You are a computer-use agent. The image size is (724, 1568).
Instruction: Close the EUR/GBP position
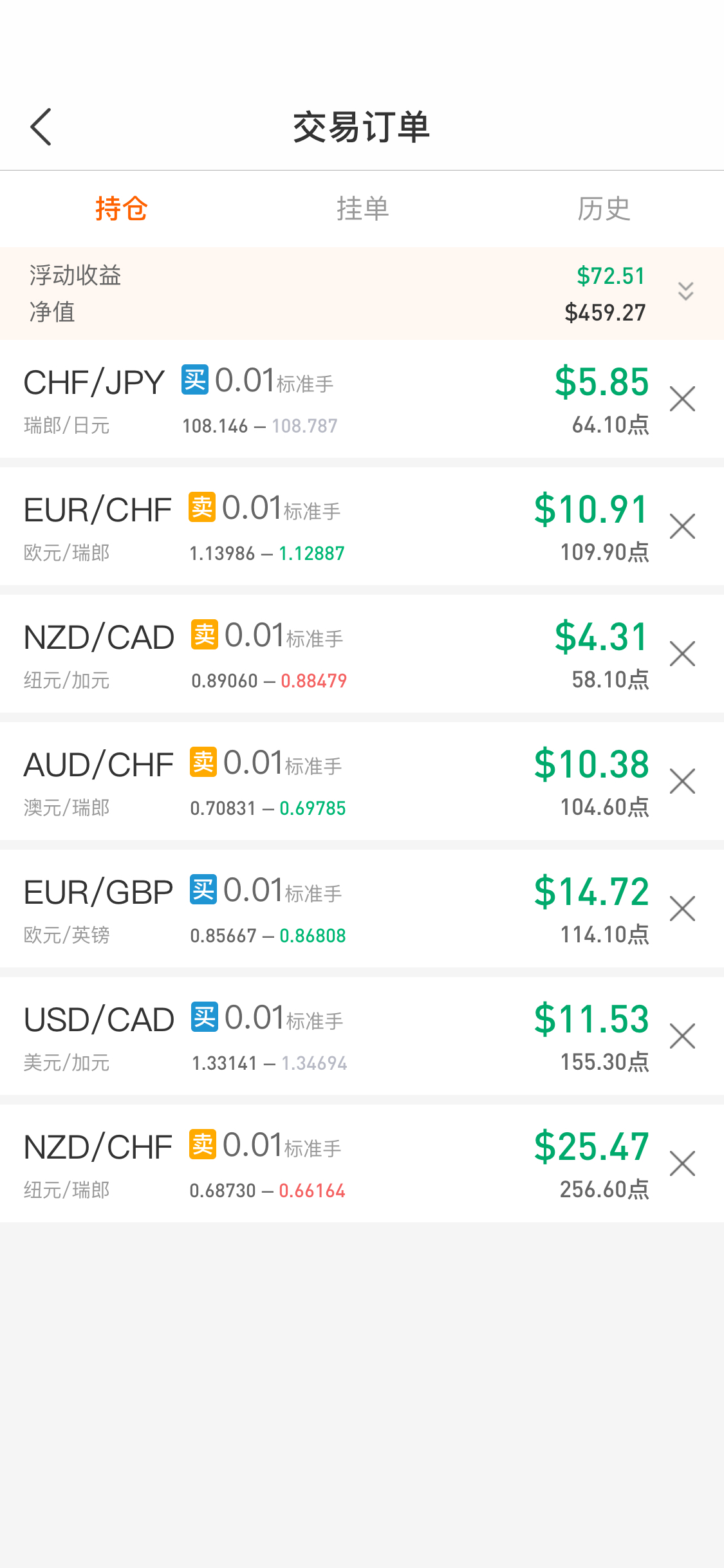[x=682, y=909]
